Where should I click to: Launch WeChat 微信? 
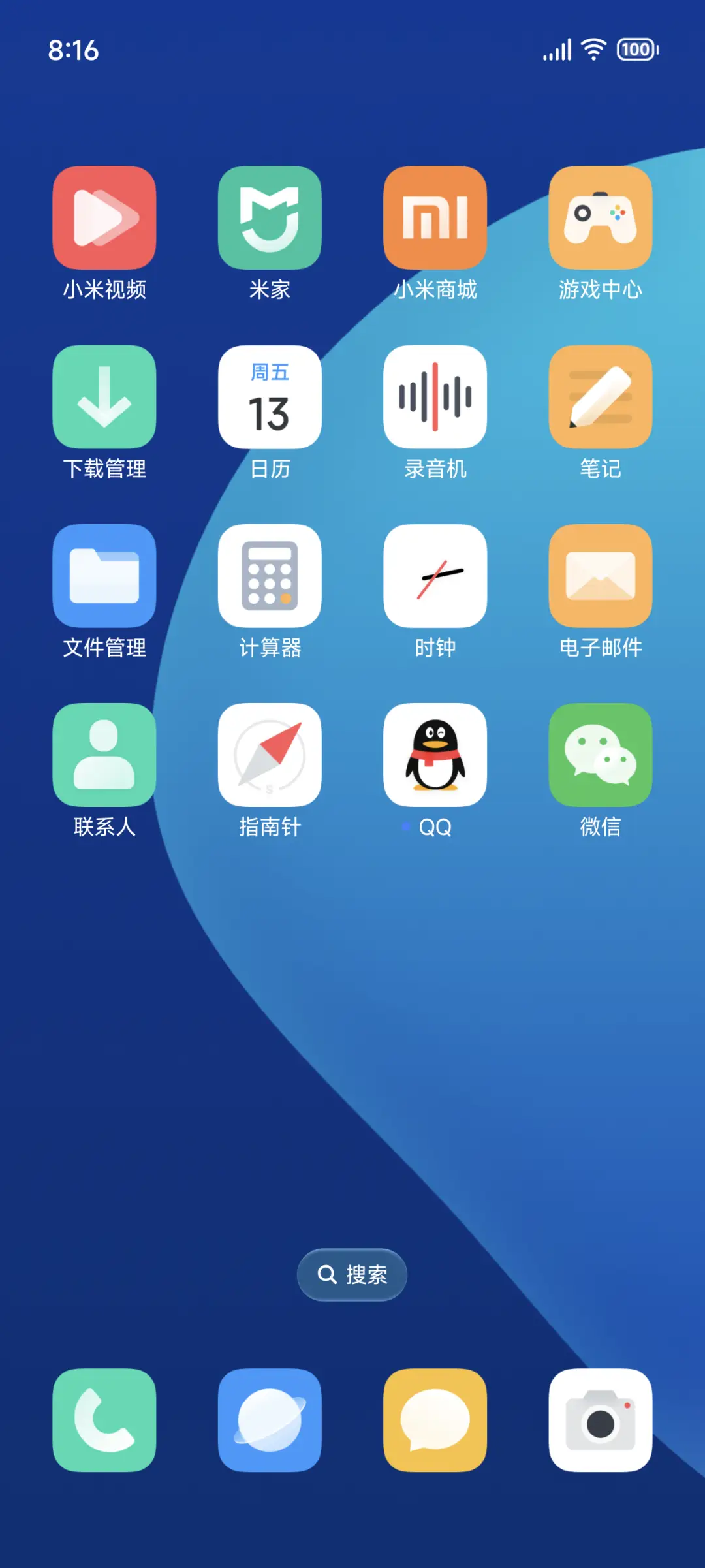pos(601,755)
